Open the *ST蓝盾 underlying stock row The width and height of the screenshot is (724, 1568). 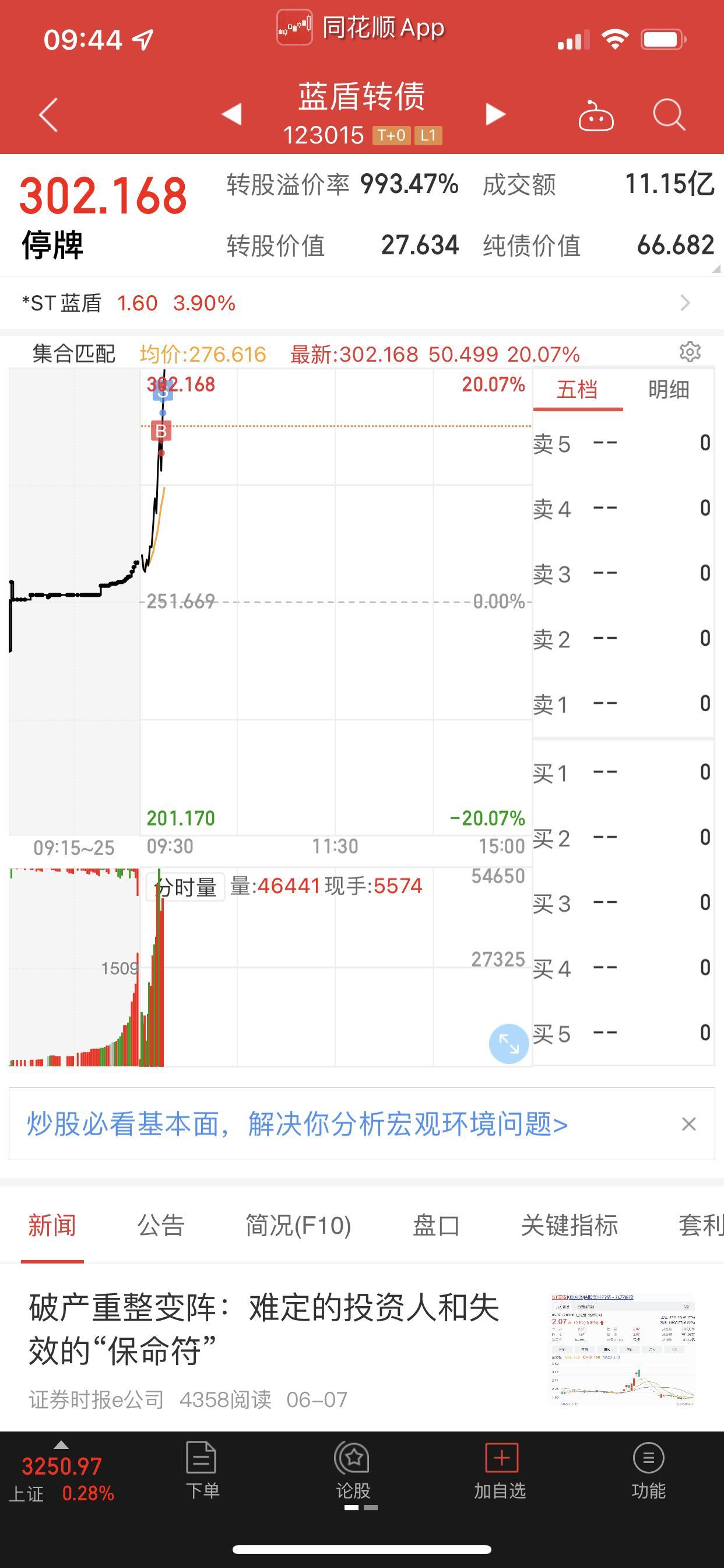coord(362,303)
